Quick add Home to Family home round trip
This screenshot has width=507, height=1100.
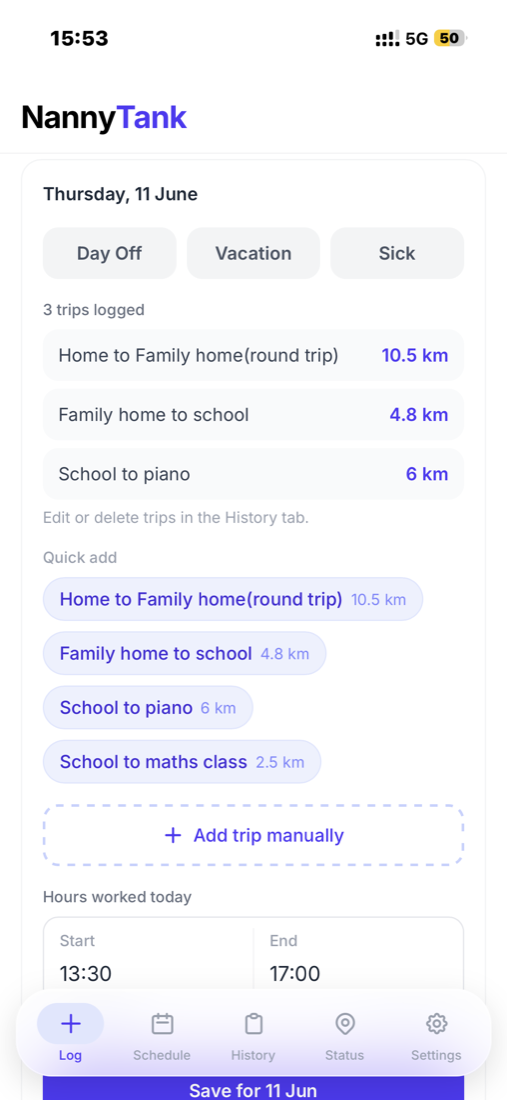coord(233,599)
